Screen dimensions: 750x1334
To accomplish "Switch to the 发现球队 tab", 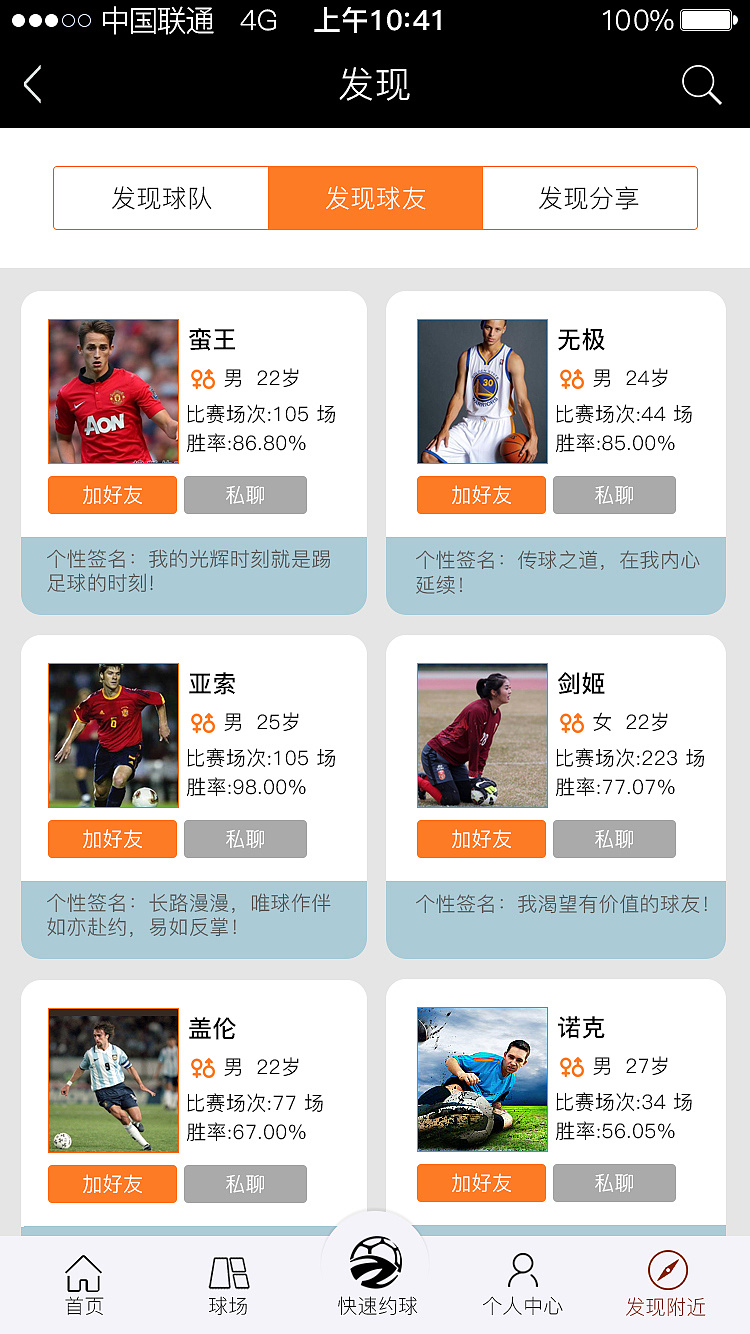I will pyautogui.click(x=161, y=198).
